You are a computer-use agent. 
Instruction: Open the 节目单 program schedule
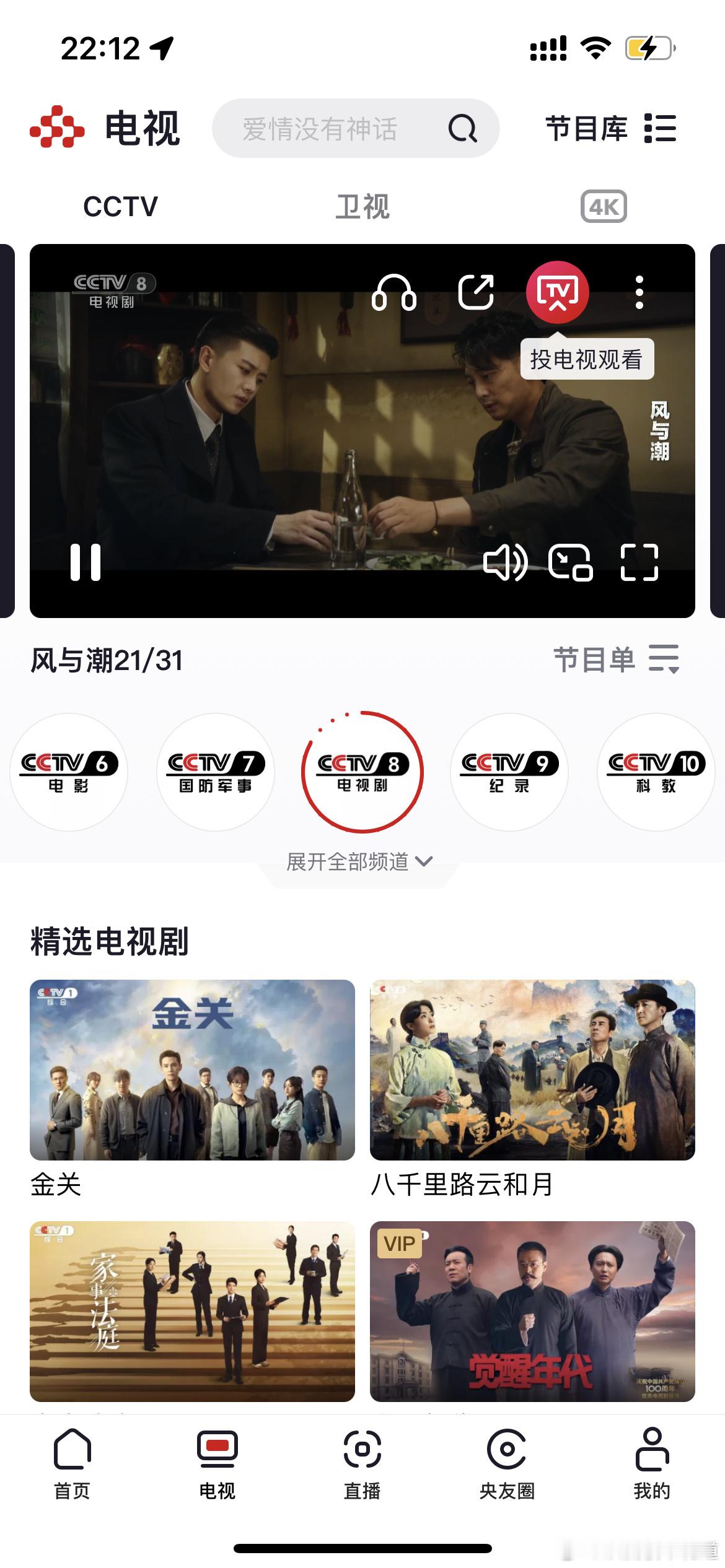tap(616, 659)
